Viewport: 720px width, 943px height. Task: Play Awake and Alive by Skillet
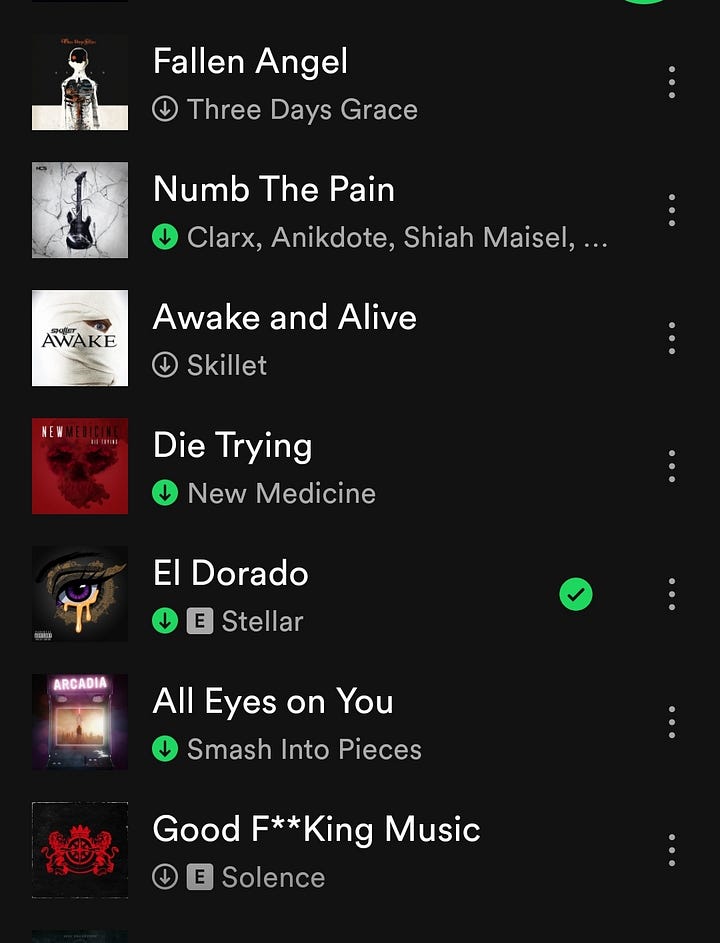click(x=284, y=318)
